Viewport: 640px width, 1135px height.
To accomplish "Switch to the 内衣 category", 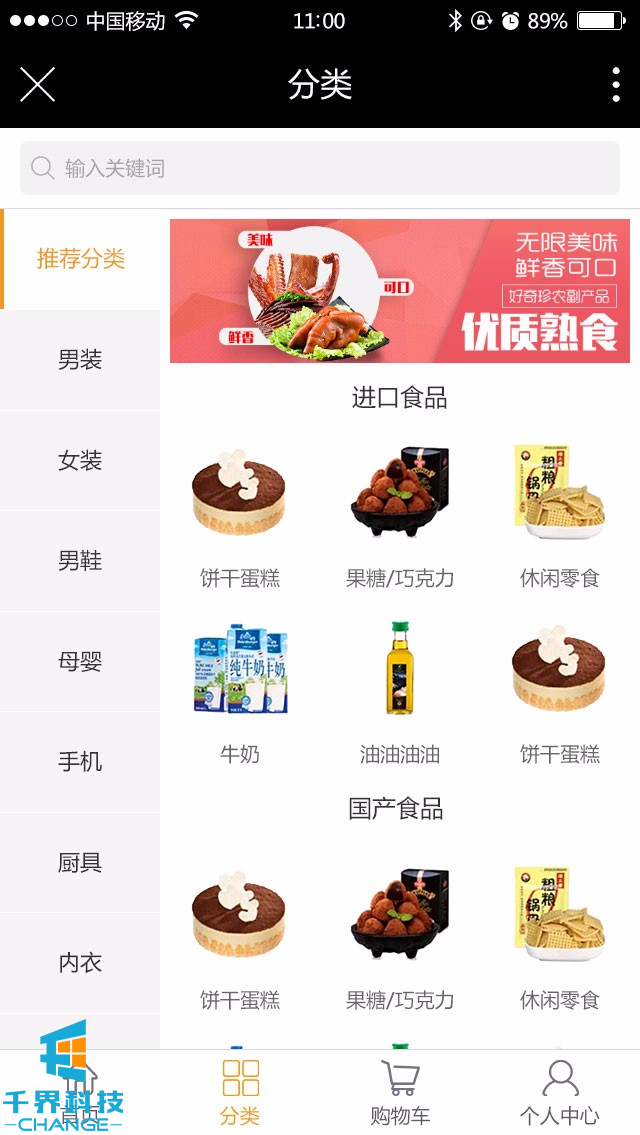I will tap(80, 963).
